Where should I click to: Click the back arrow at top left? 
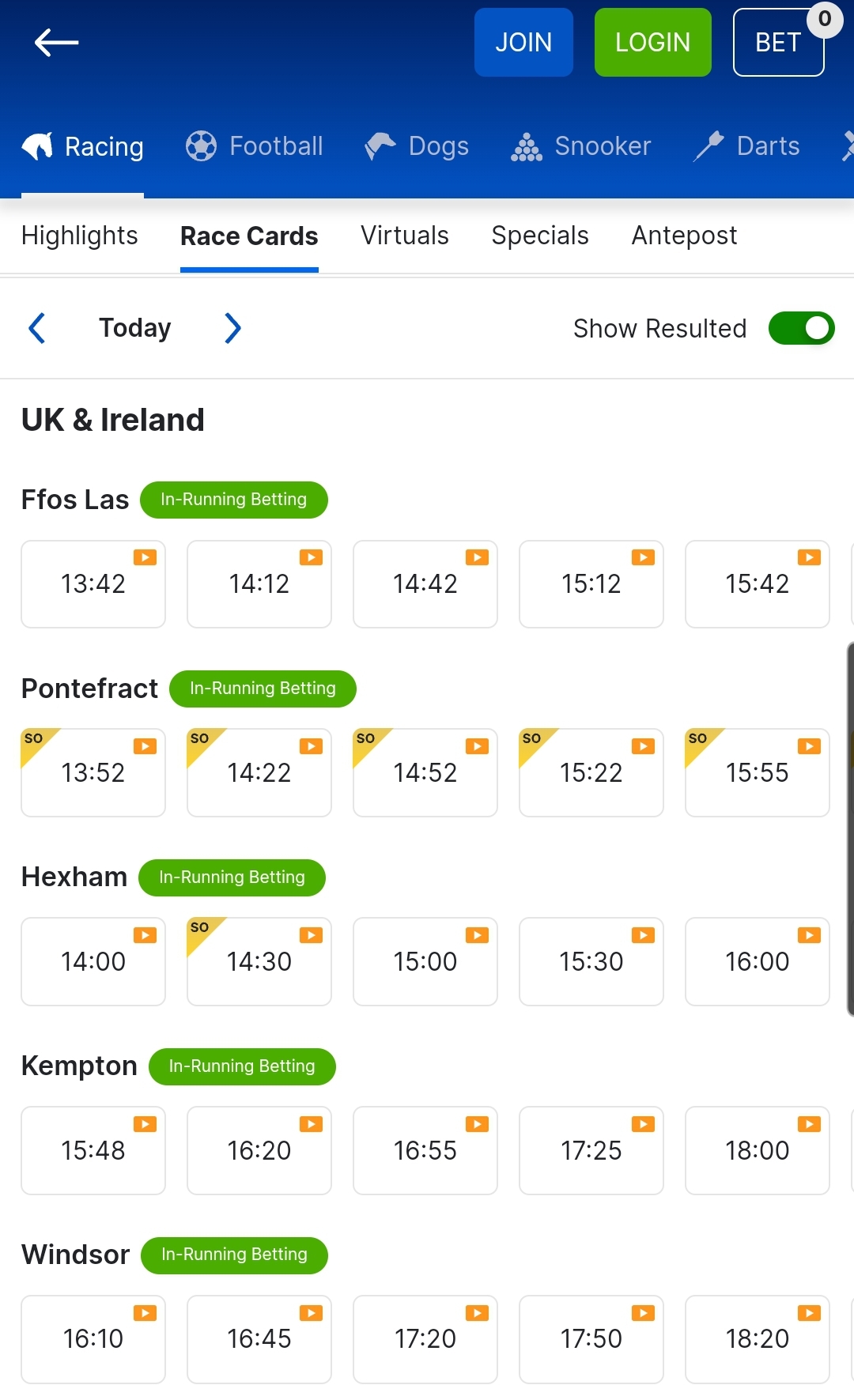coord(56,43)
